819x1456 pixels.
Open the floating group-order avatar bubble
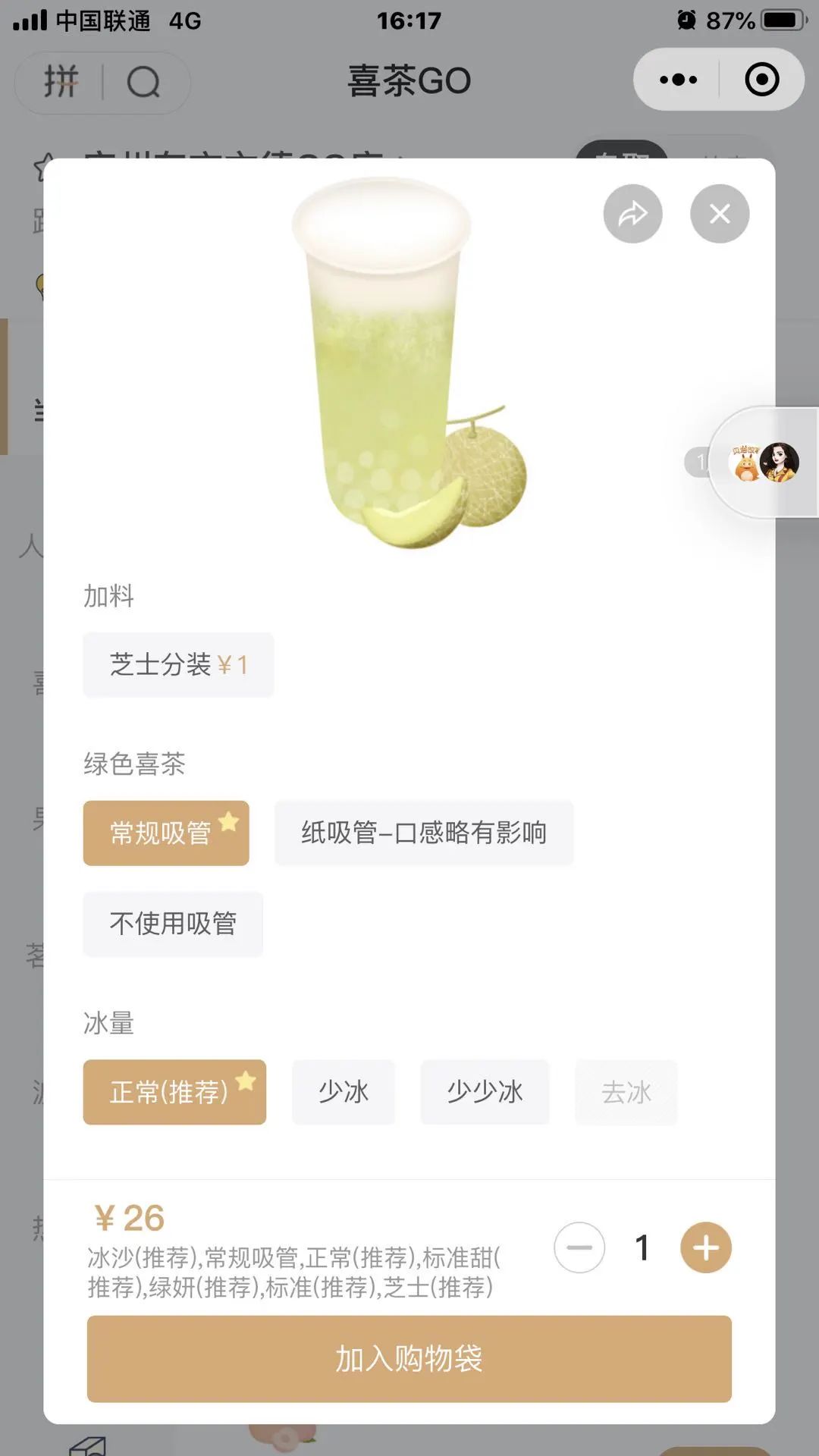pyautogui.click(x=764, y=463)
